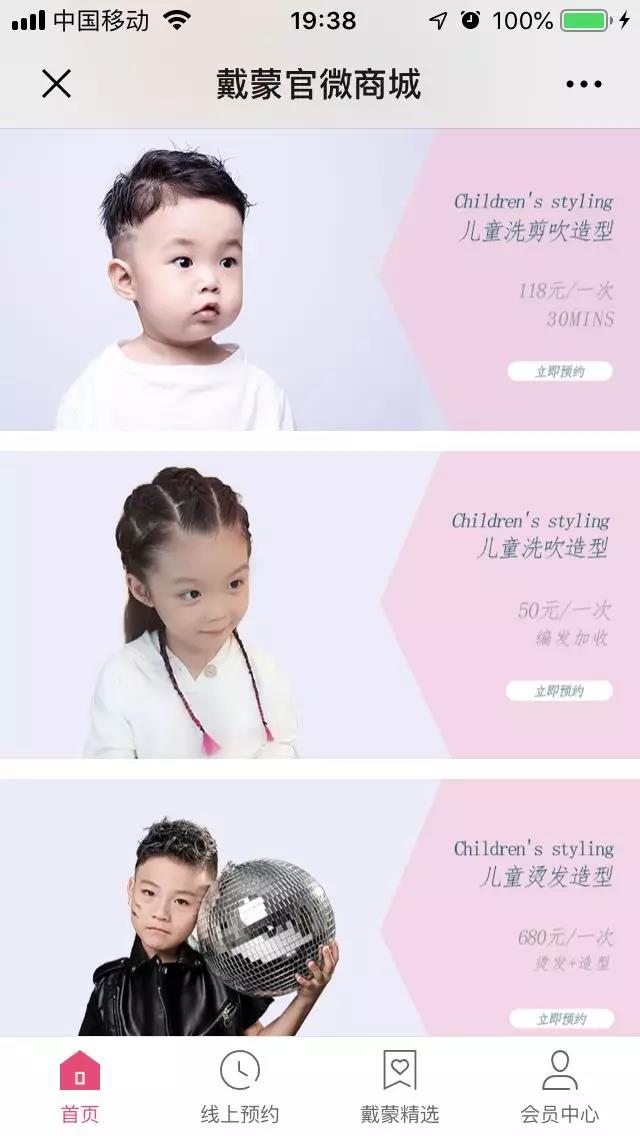Book 儿童洗吹造型 via 立即预约

[x=558, y=691]
